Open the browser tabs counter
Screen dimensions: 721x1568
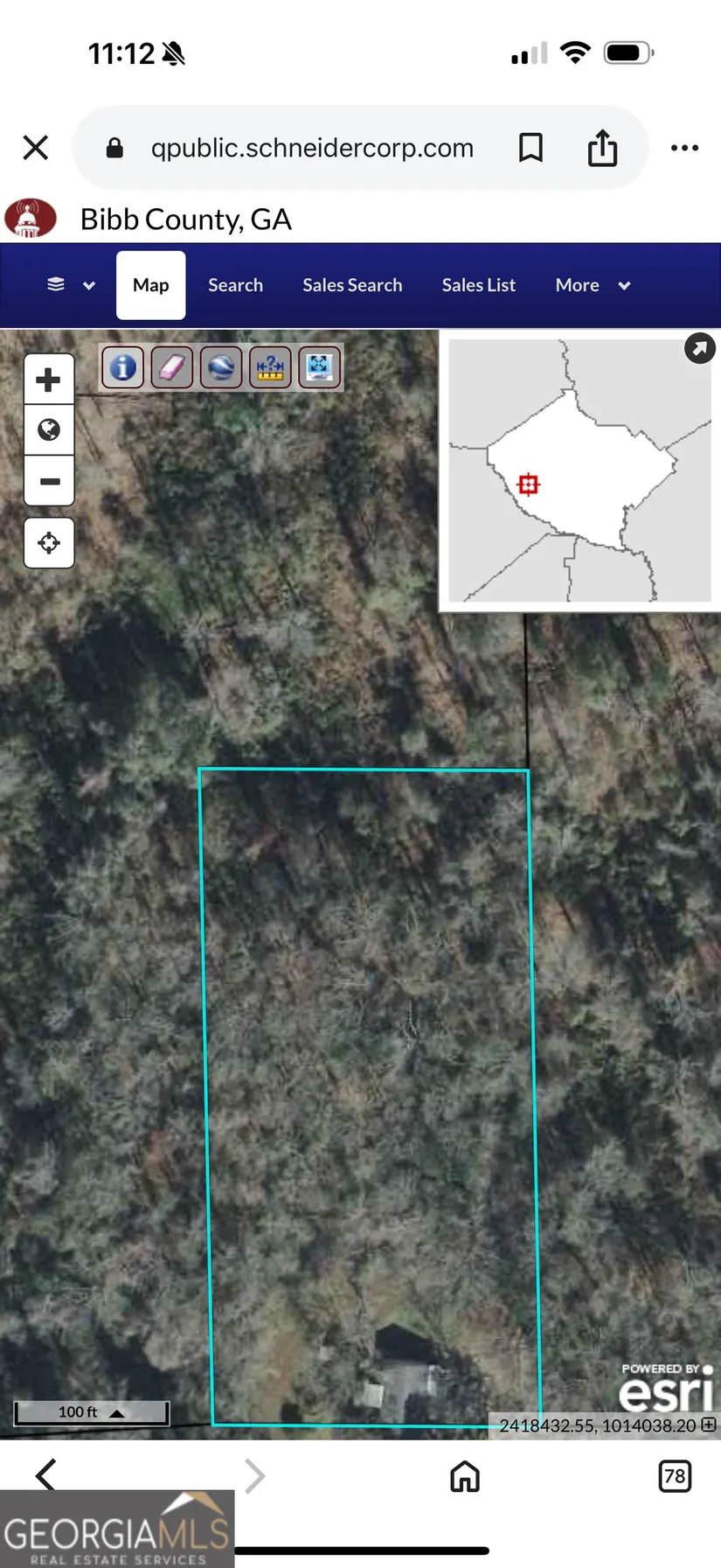click(x=674, y=1476)
